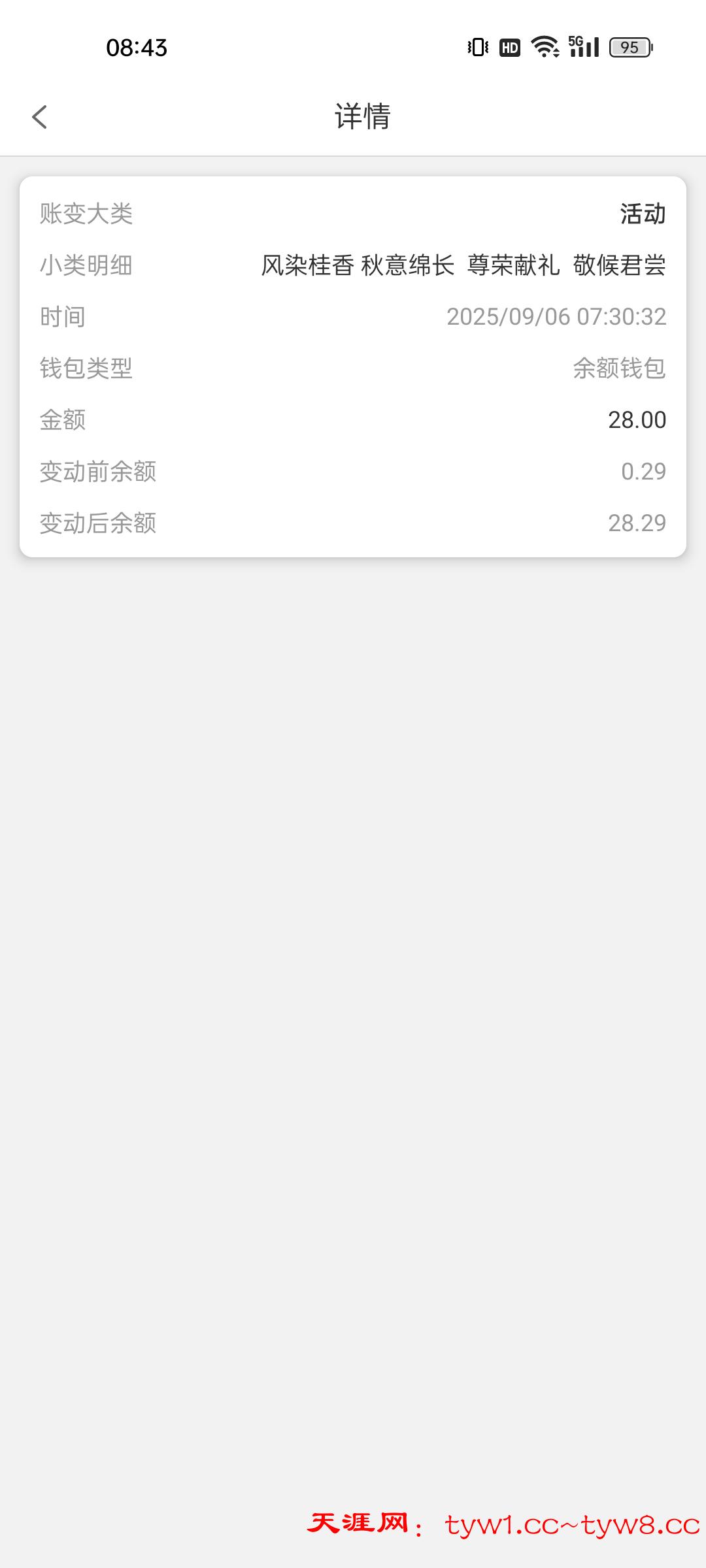
Task: Go back from the 详情 page
Action: pyautogui.click(x=40, y=117)
